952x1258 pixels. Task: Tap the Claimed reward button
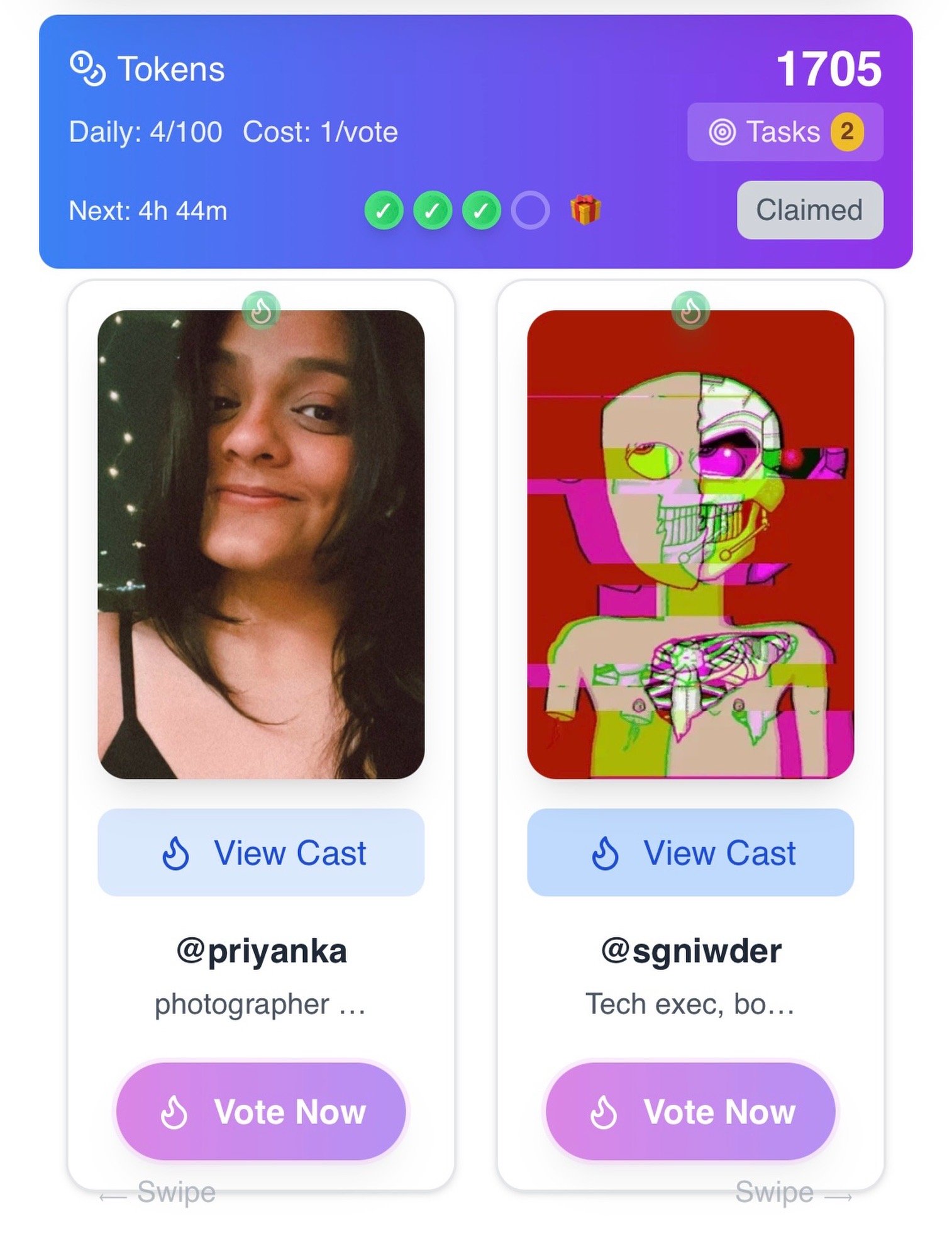[x=809, y=210]
